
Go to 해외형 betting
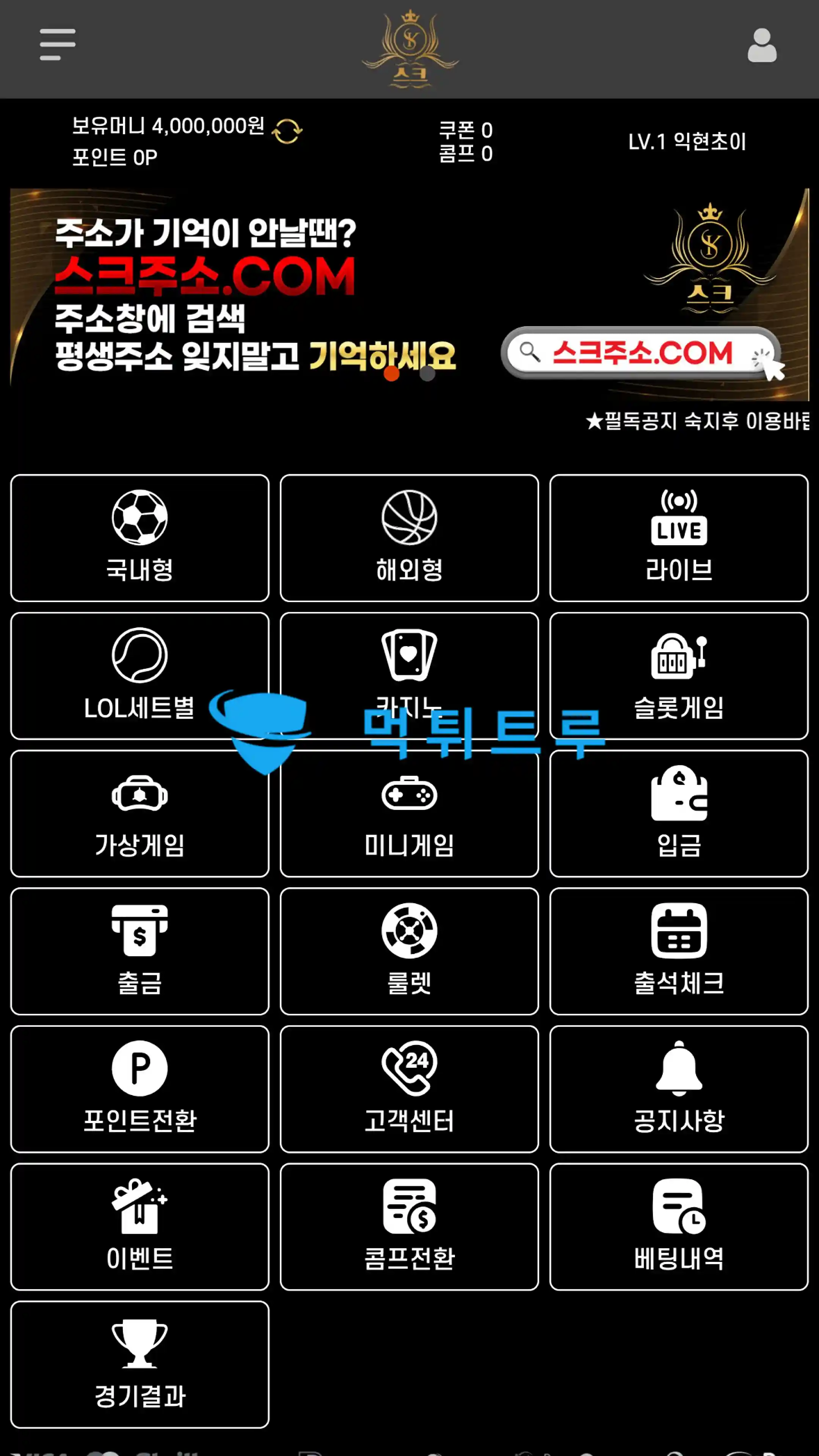pos(409,538)
